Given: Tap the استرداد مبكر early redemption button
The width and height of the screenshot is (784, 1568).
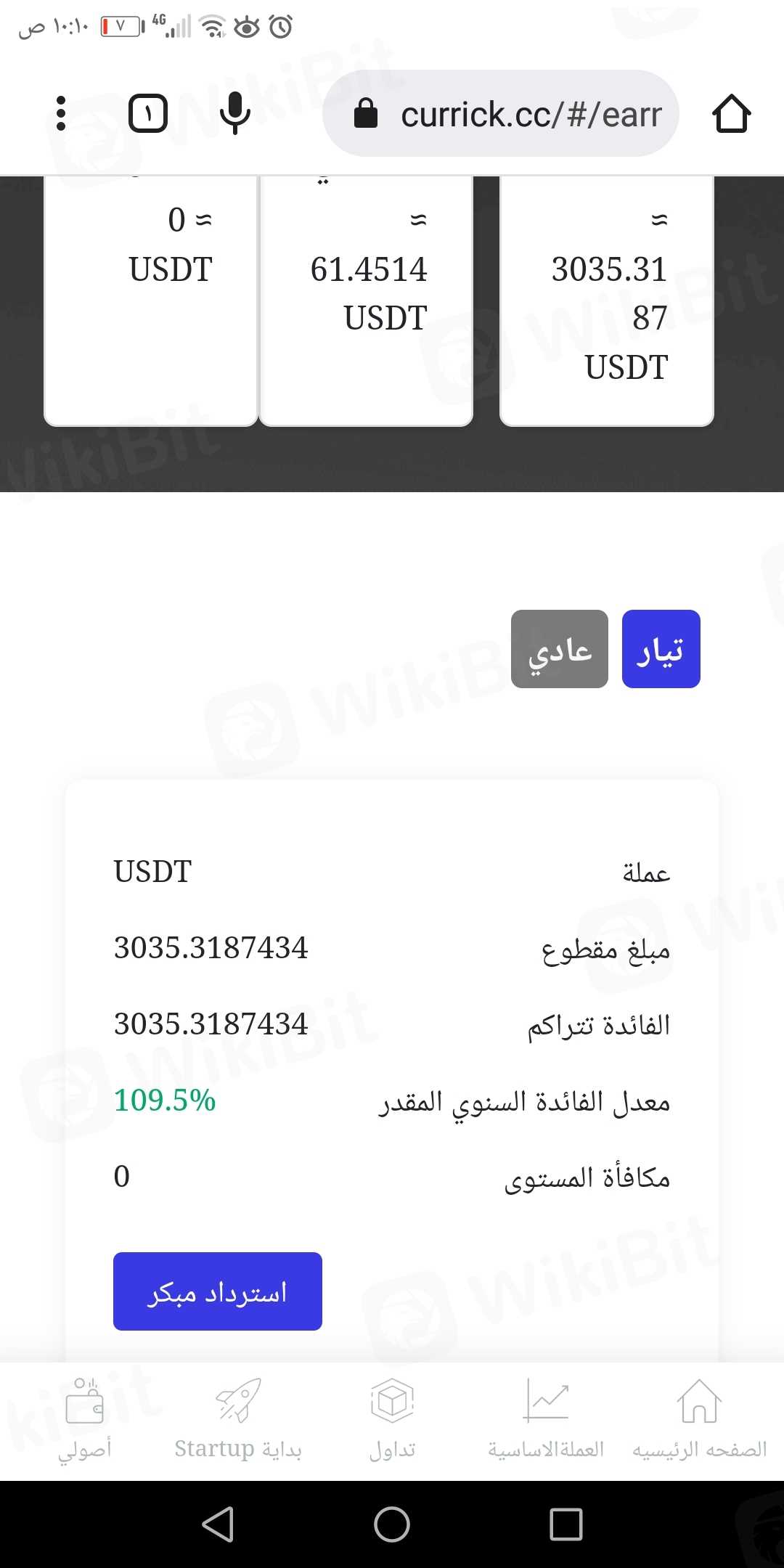Looking at the screenshot, I should (x=218, y=1291).
